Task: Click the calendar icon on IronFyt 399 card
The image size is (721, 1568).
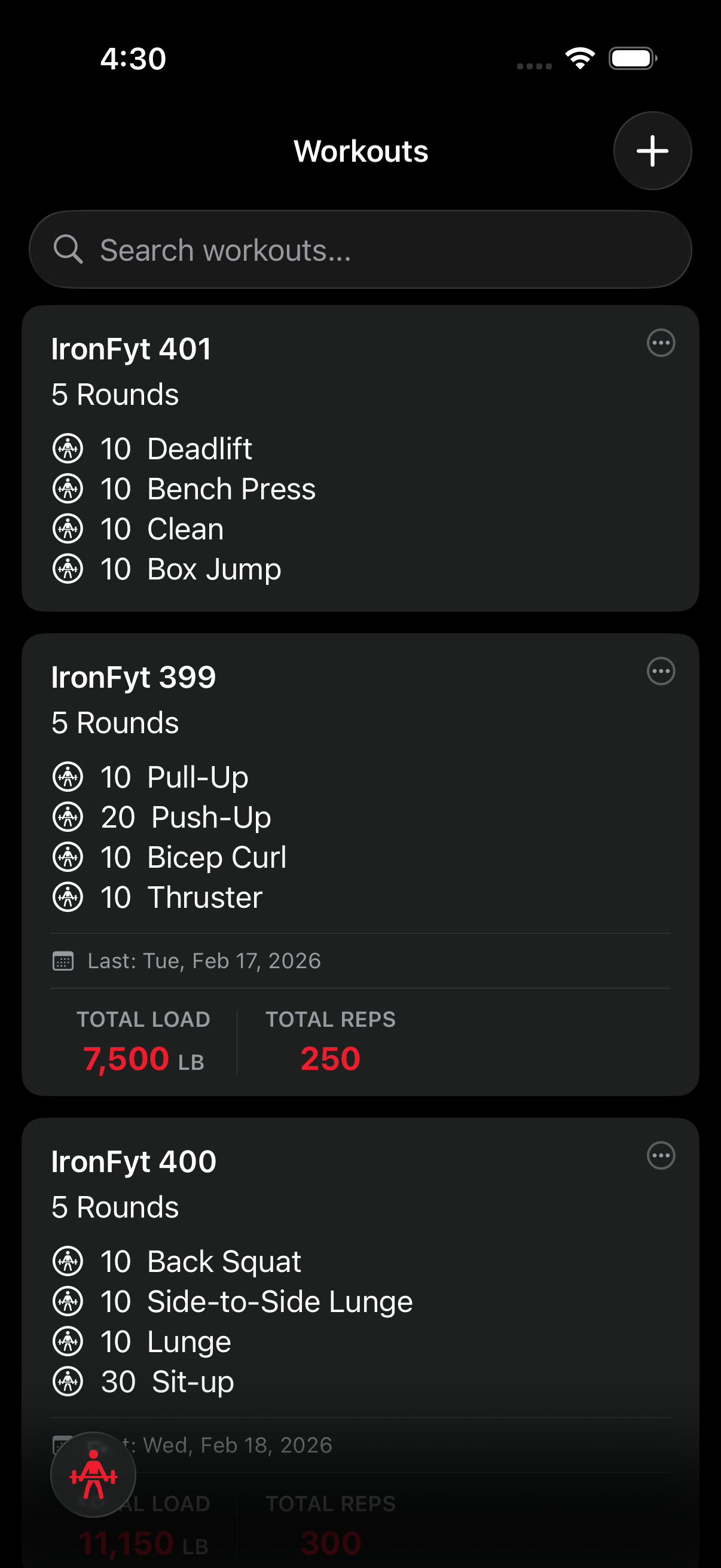Action: click(63, 960)
